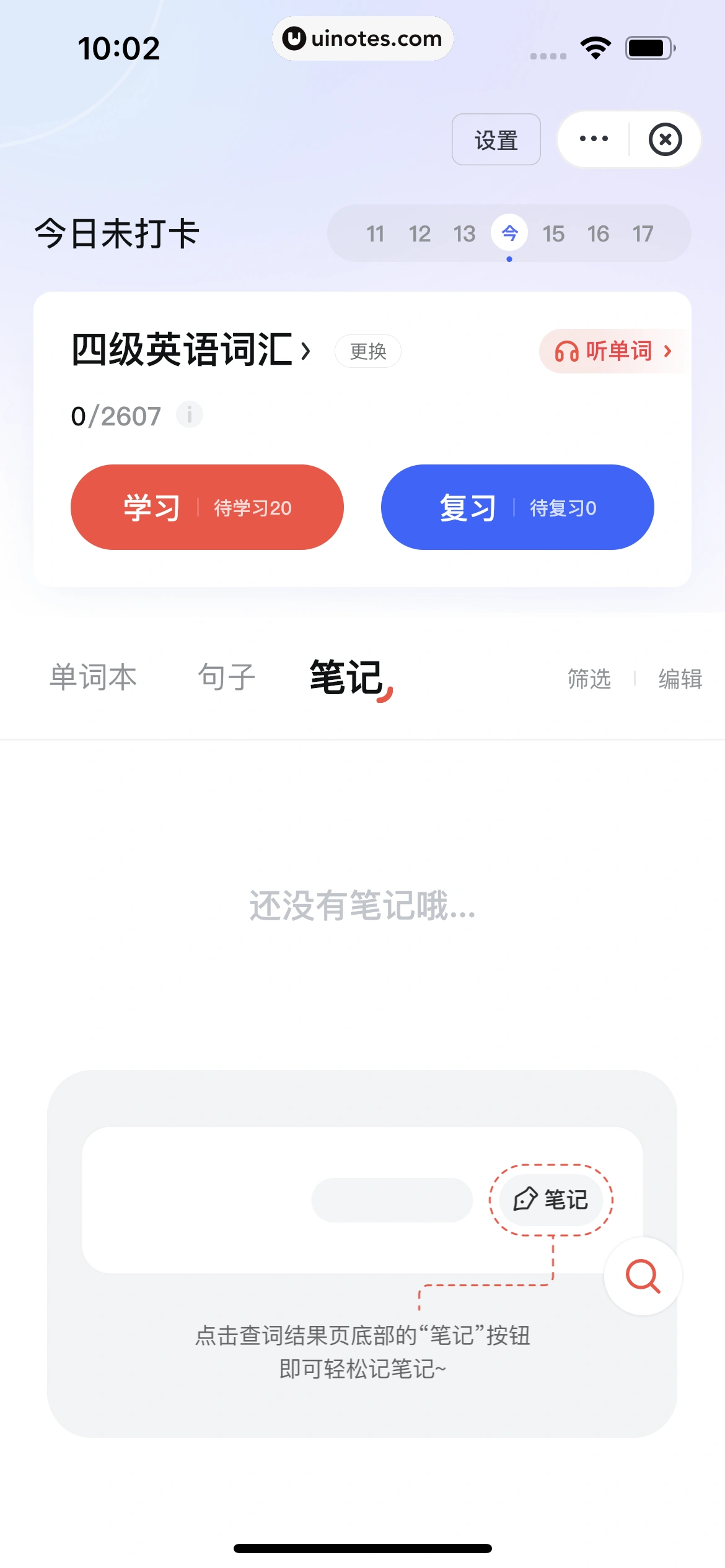Tap the info icon next to 0/2607
This screenshot has width=725, height=1568.
(x=189, y=416)
